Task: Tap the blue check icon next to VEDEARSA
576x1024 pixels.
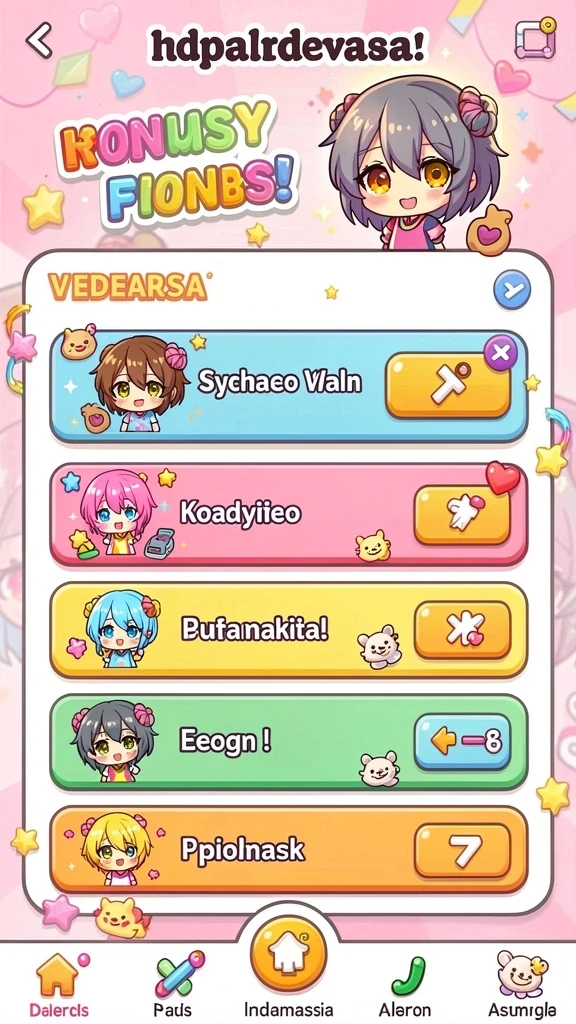Action: (x=511, y=289)
